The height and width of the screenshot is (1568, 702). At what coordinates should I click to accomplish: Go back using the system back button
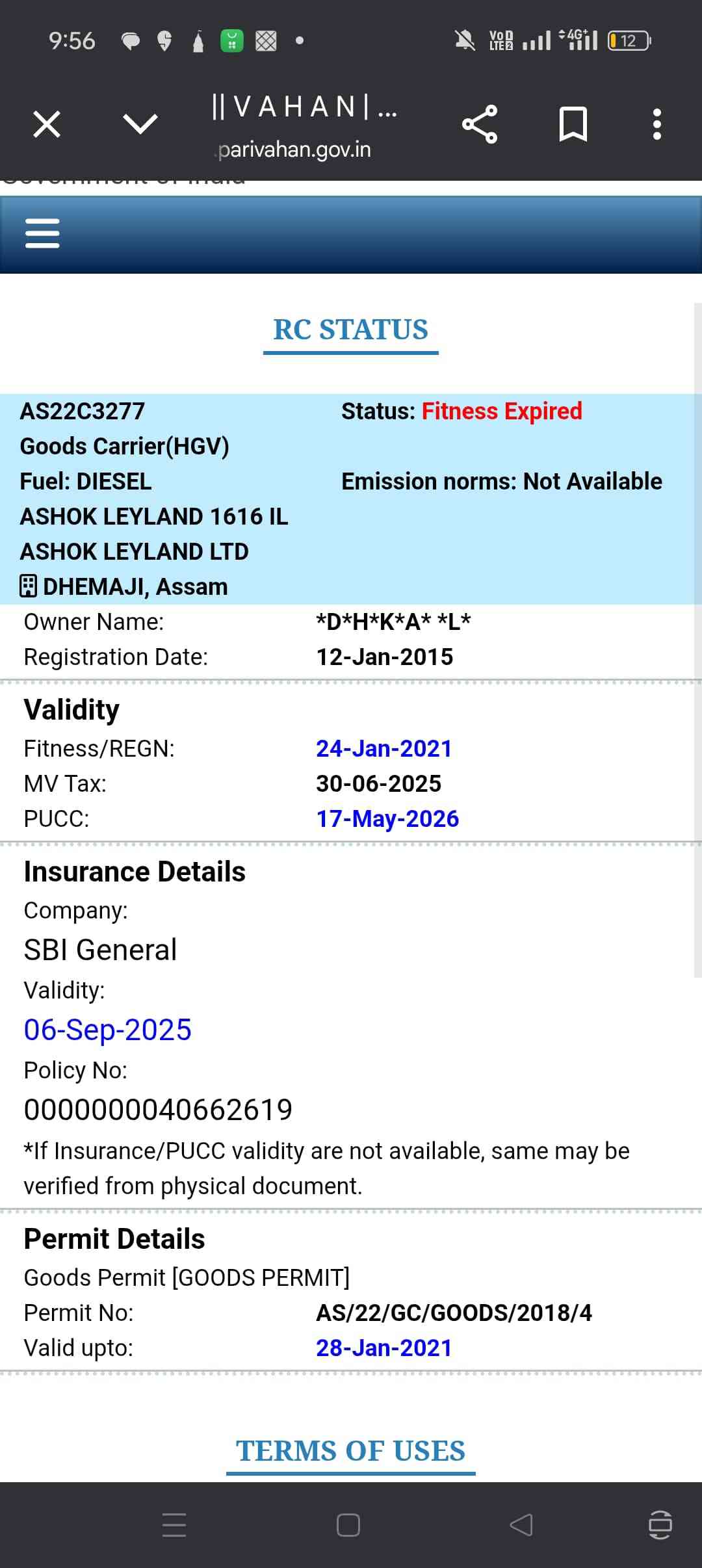[521, 1524]
